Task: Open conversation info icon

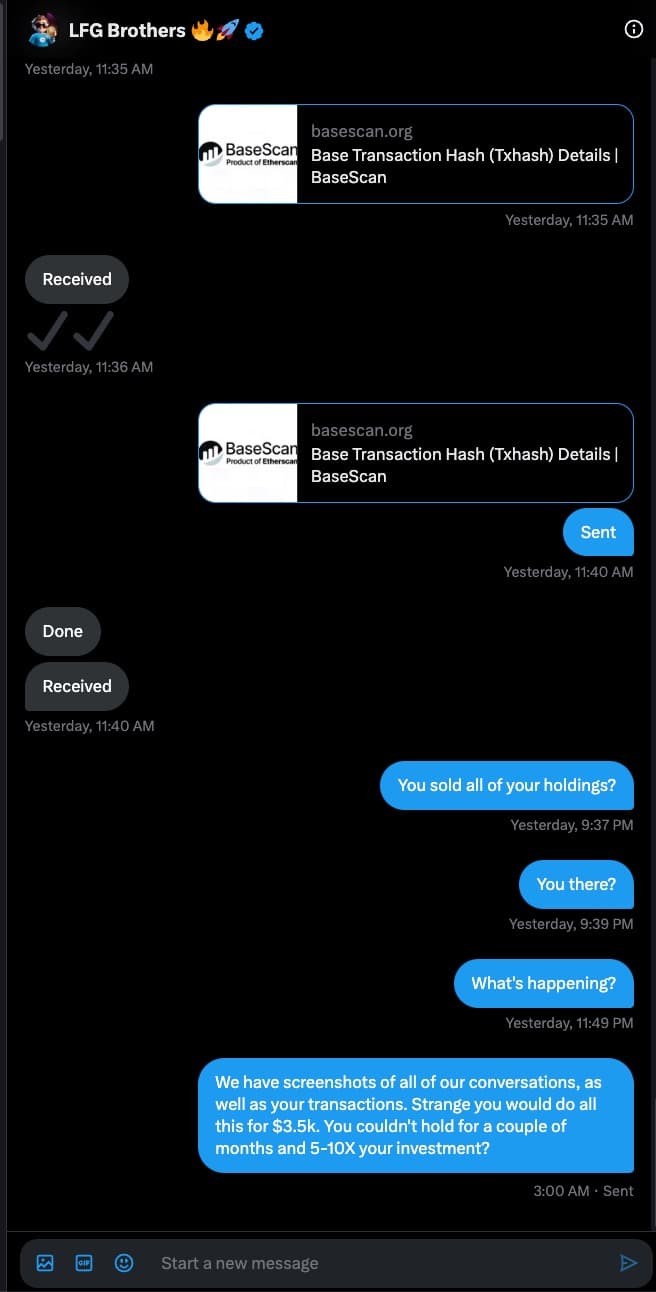Action: pos(633,30)
